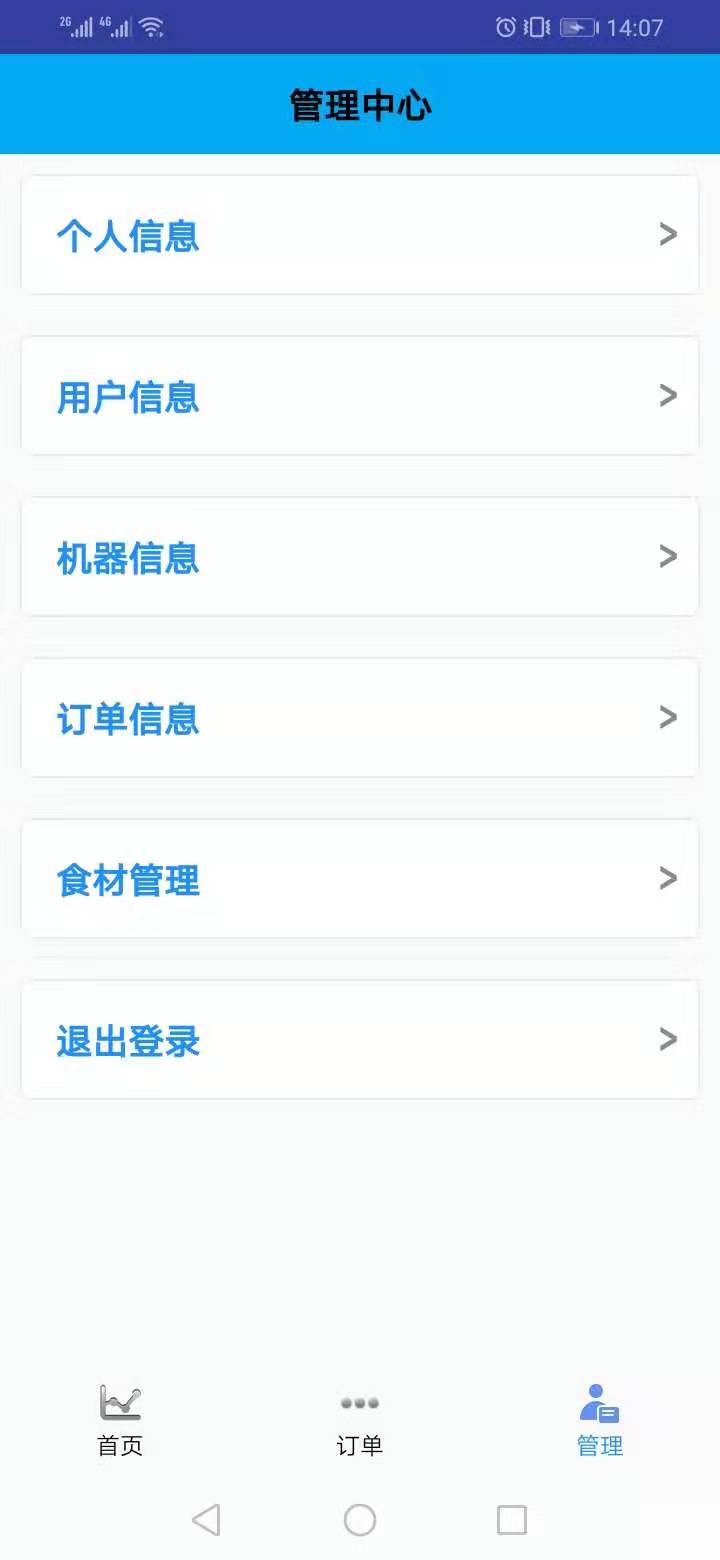View 订单信息 details
The height and width of the screenshot is (1560, 720).
pos(360,718)
